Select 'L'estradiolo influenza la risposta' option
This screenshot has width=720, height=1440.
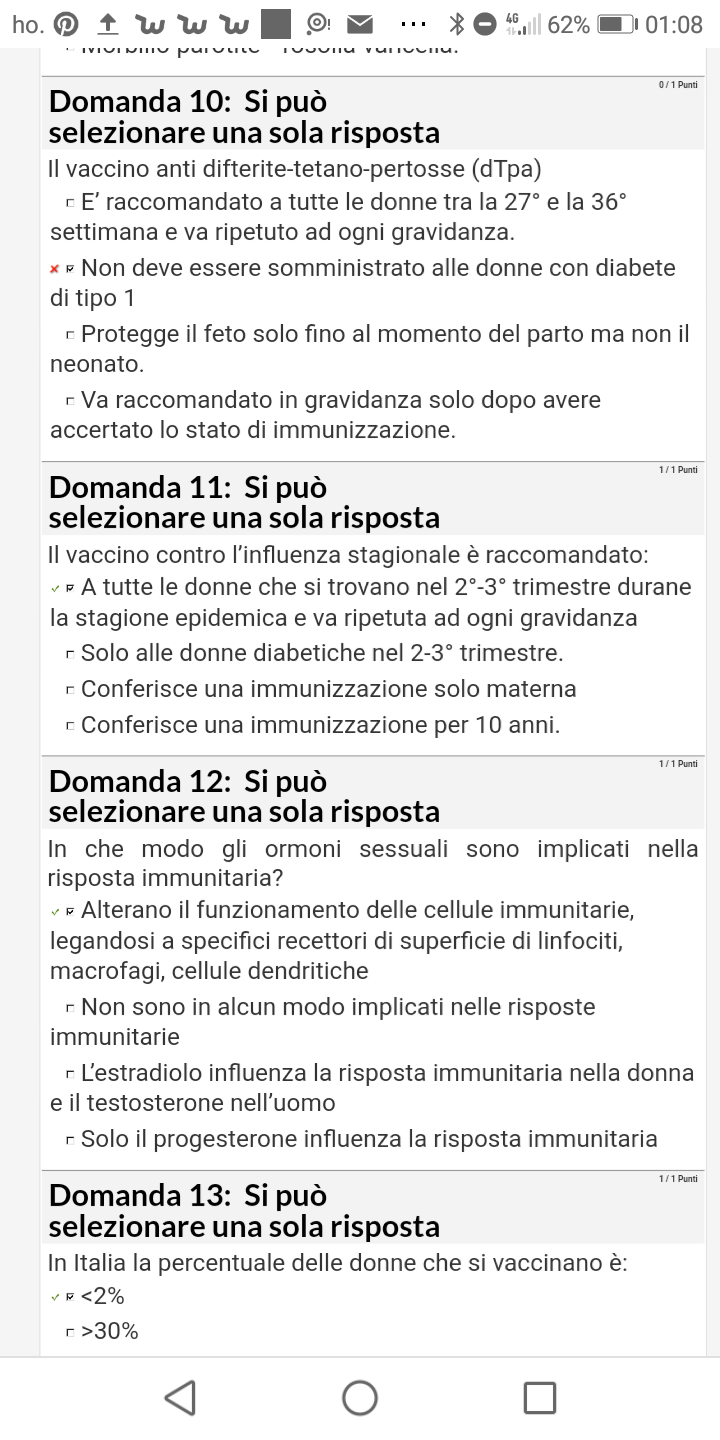[x=69, y=1074]
